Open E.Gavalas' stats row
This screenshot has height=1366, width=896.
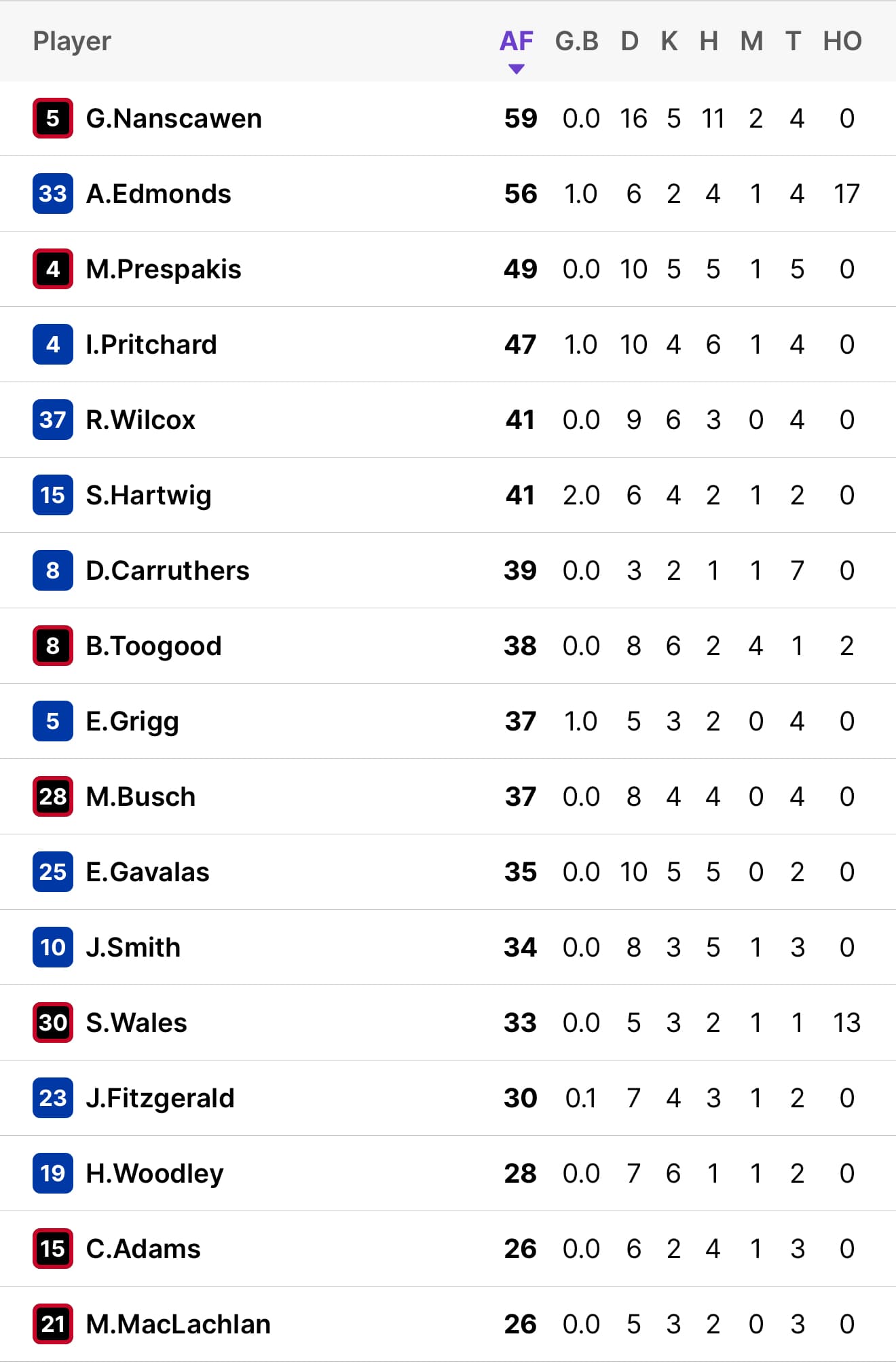[x=147, y=872]
